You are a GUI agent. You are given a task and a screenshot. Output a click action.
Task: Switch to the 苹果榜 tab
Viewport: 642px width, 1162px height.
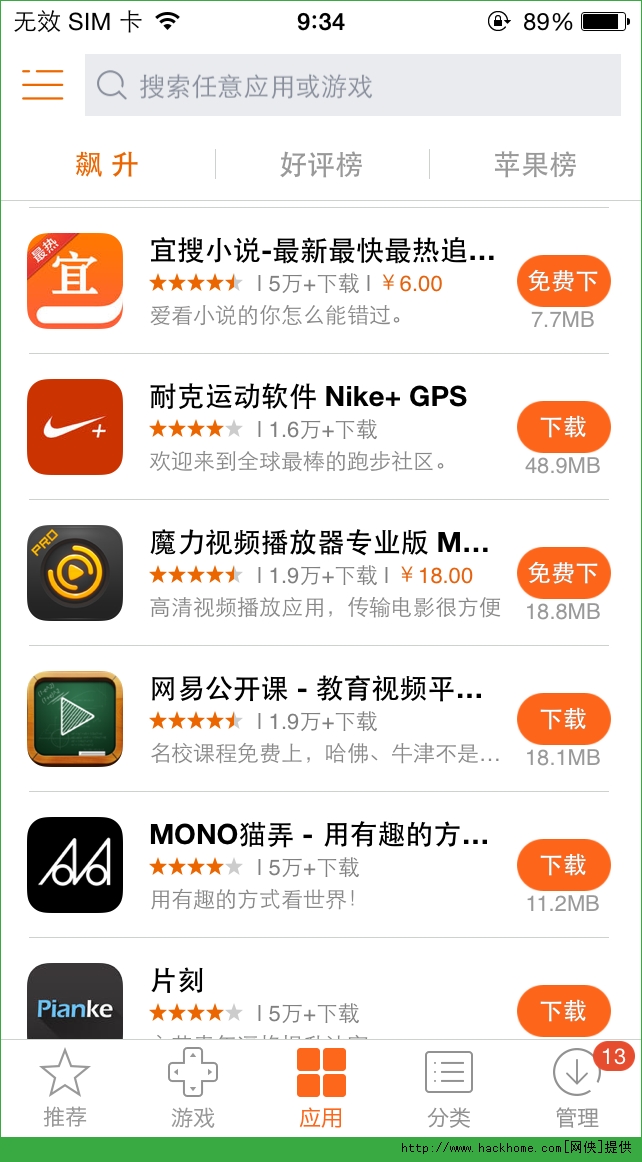pos(535,164)
